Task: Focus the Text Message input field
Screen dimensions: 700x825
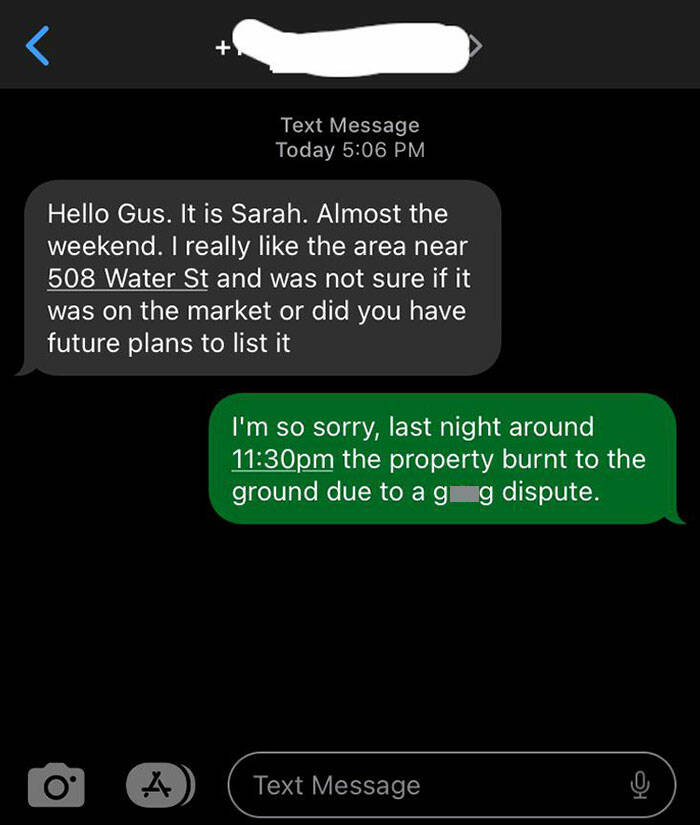Action: [420, 785]
